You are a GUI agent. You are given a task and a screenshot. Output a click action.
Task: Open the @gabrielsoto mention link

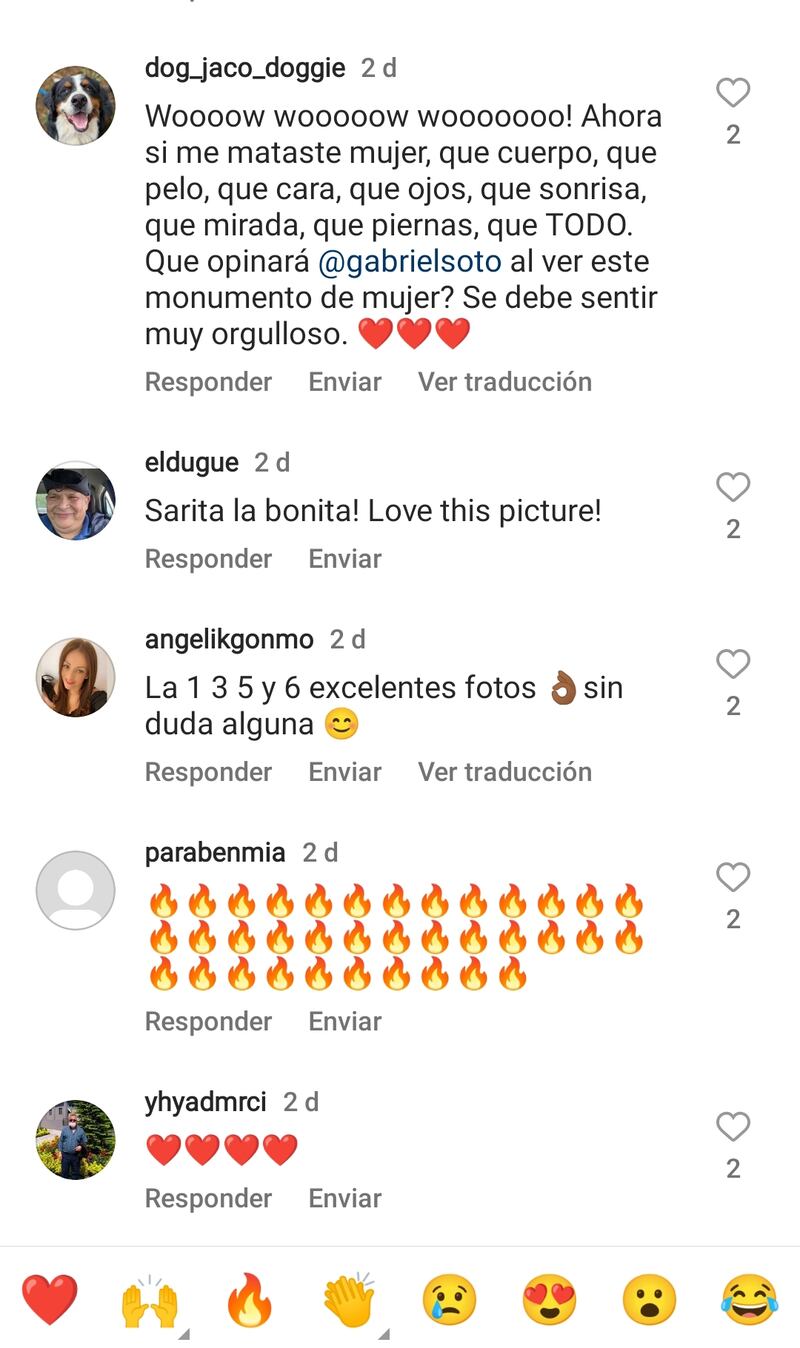(x=409, y=262)
